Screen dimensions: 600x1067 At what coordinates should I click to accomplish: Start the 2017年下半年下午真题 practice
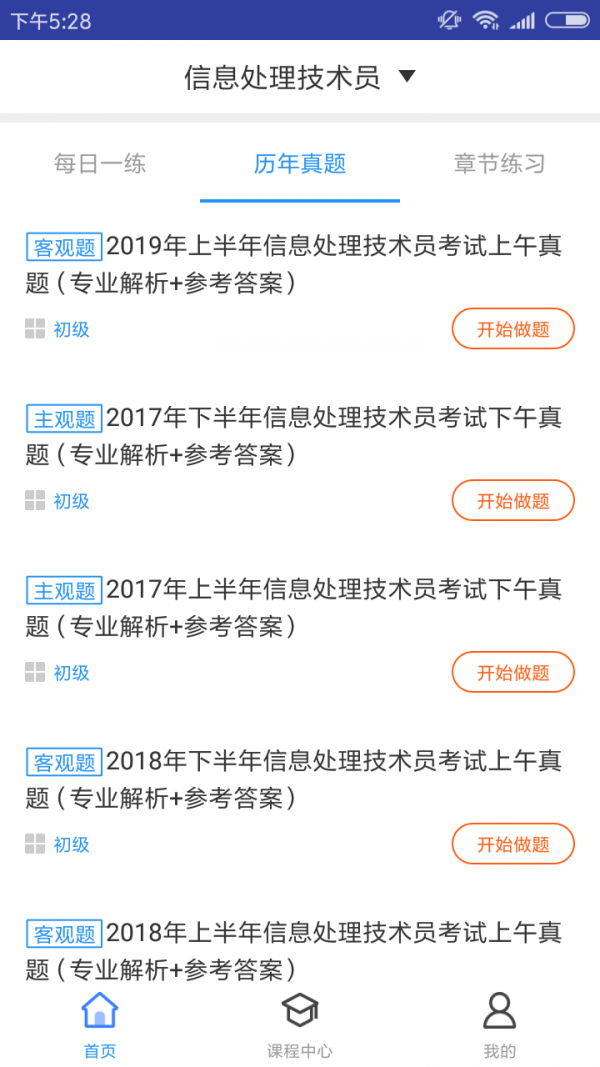(513, 501)
